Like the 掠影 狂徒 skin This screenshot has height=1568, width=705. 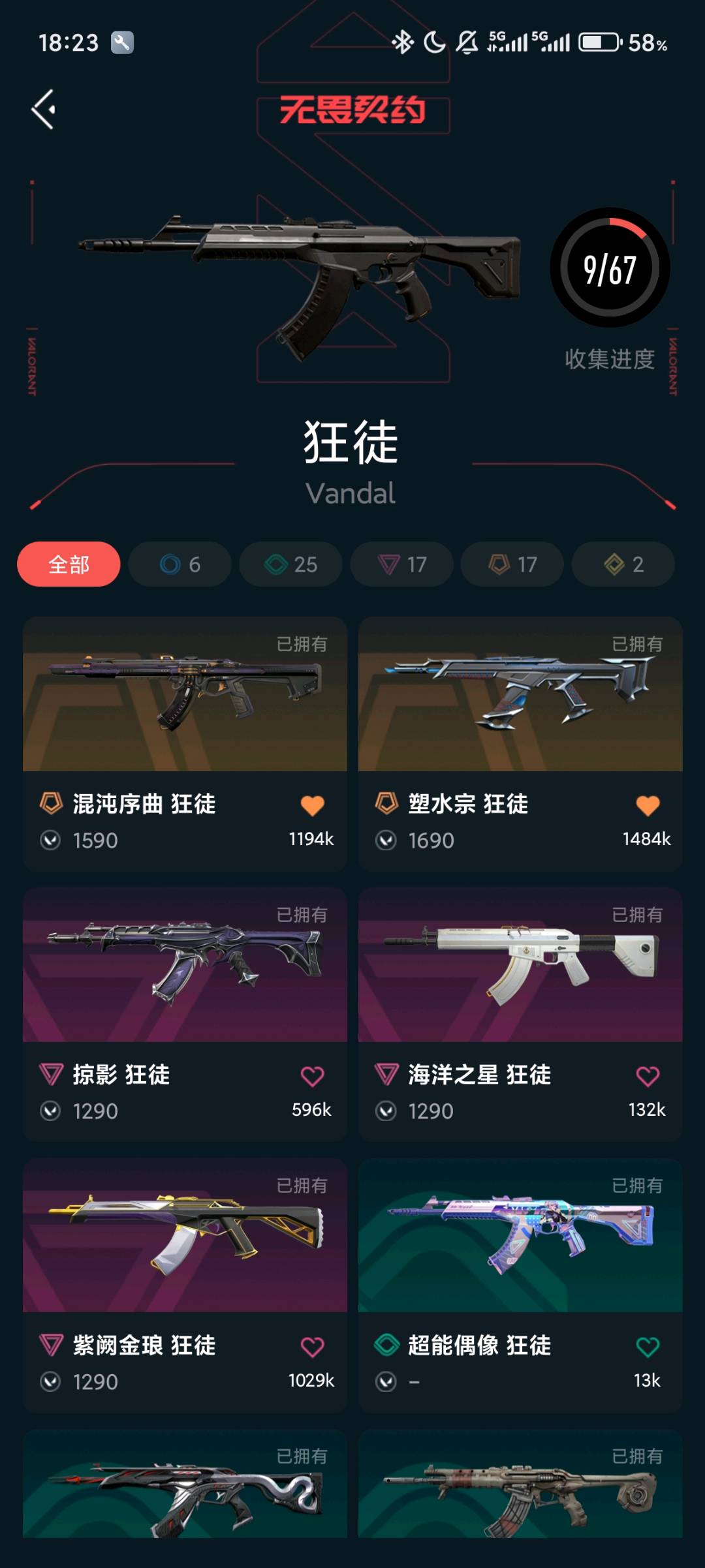[312, 1077]
